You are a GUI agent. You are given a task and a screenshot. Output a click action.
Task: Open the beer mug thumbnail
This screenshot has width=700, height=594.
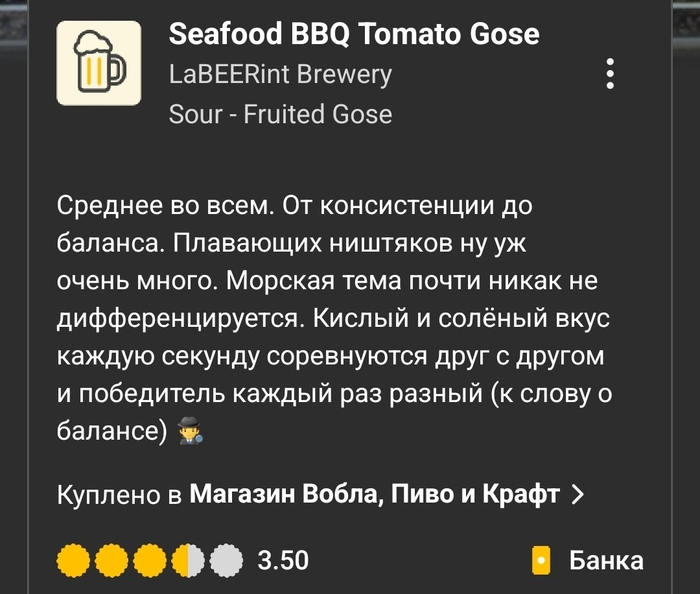tap(98, 63)
